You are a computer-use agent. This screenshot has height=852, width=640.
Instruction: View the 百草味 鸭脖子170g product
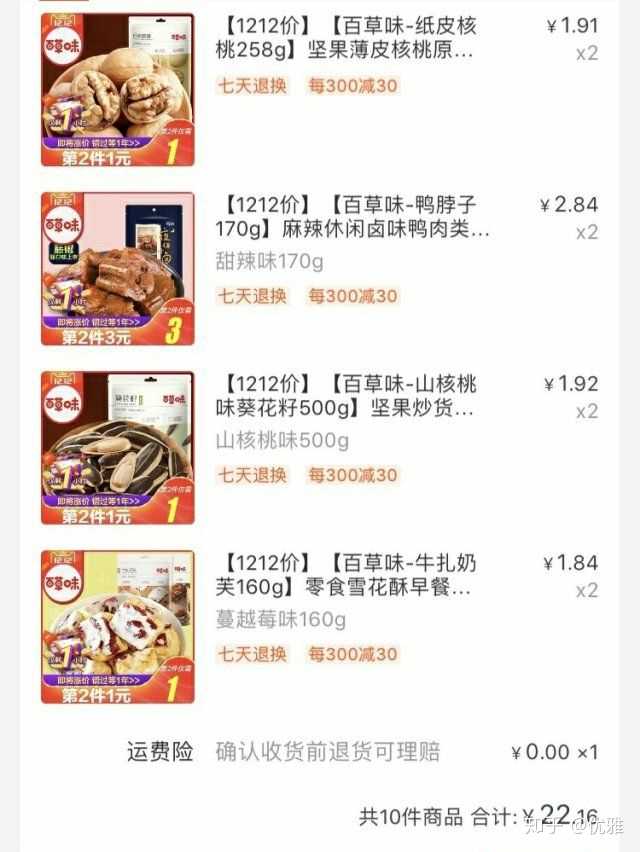352,217
